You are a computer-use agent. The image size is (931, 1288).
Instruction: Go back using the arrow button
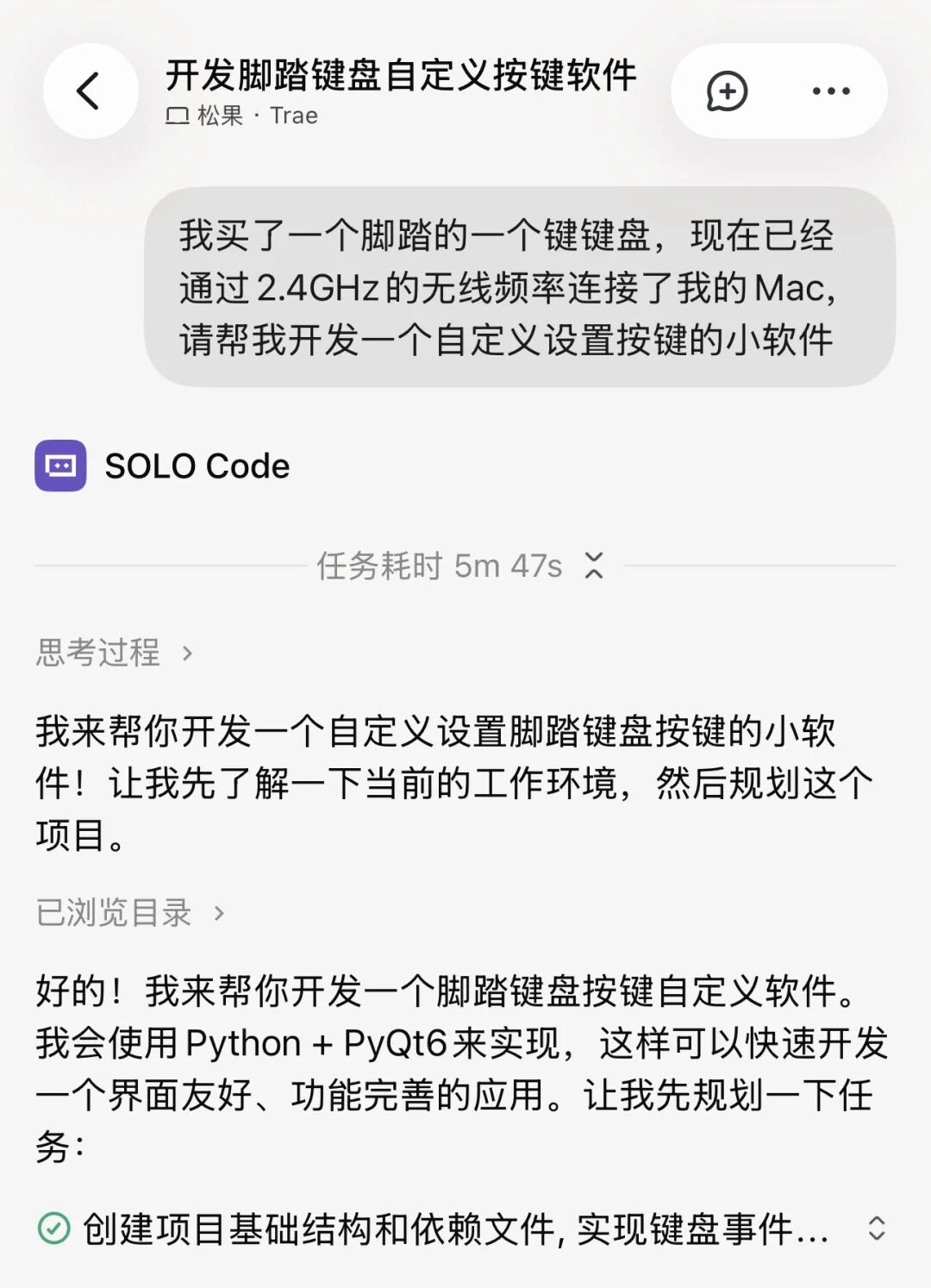pyautogui.click(x=91, y=91)
